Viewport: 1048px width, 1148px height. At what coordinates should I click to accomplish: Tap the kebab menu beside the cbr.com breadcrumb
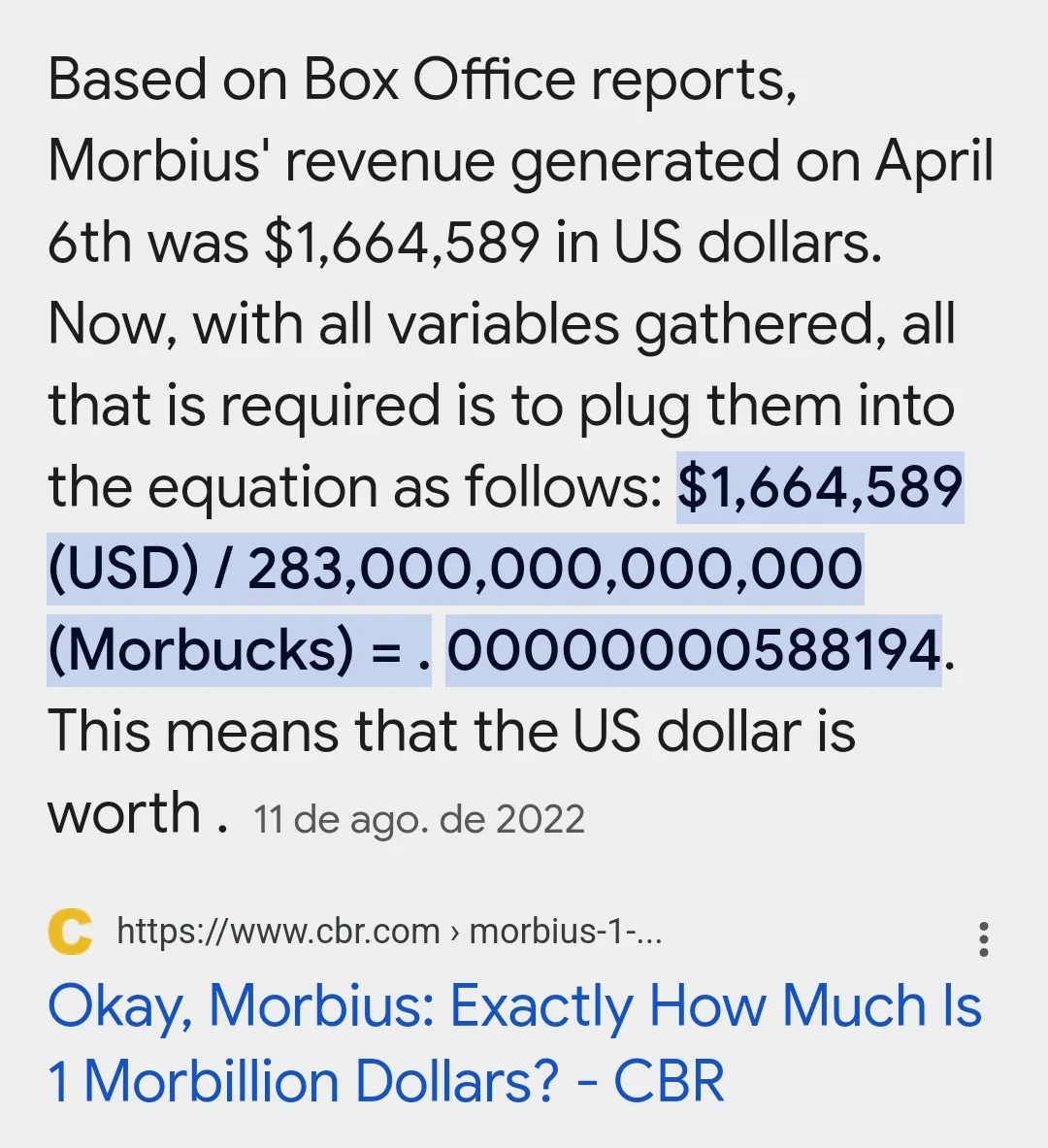point(983,936)
